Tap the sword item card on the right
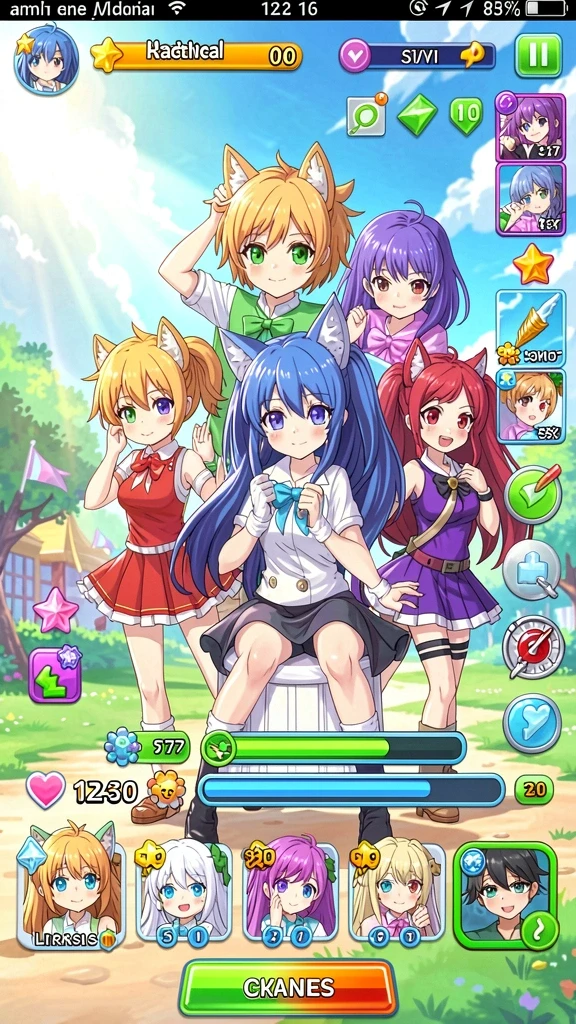The height and width of the screenshot is (1024, 576). (x=530, y=329)
